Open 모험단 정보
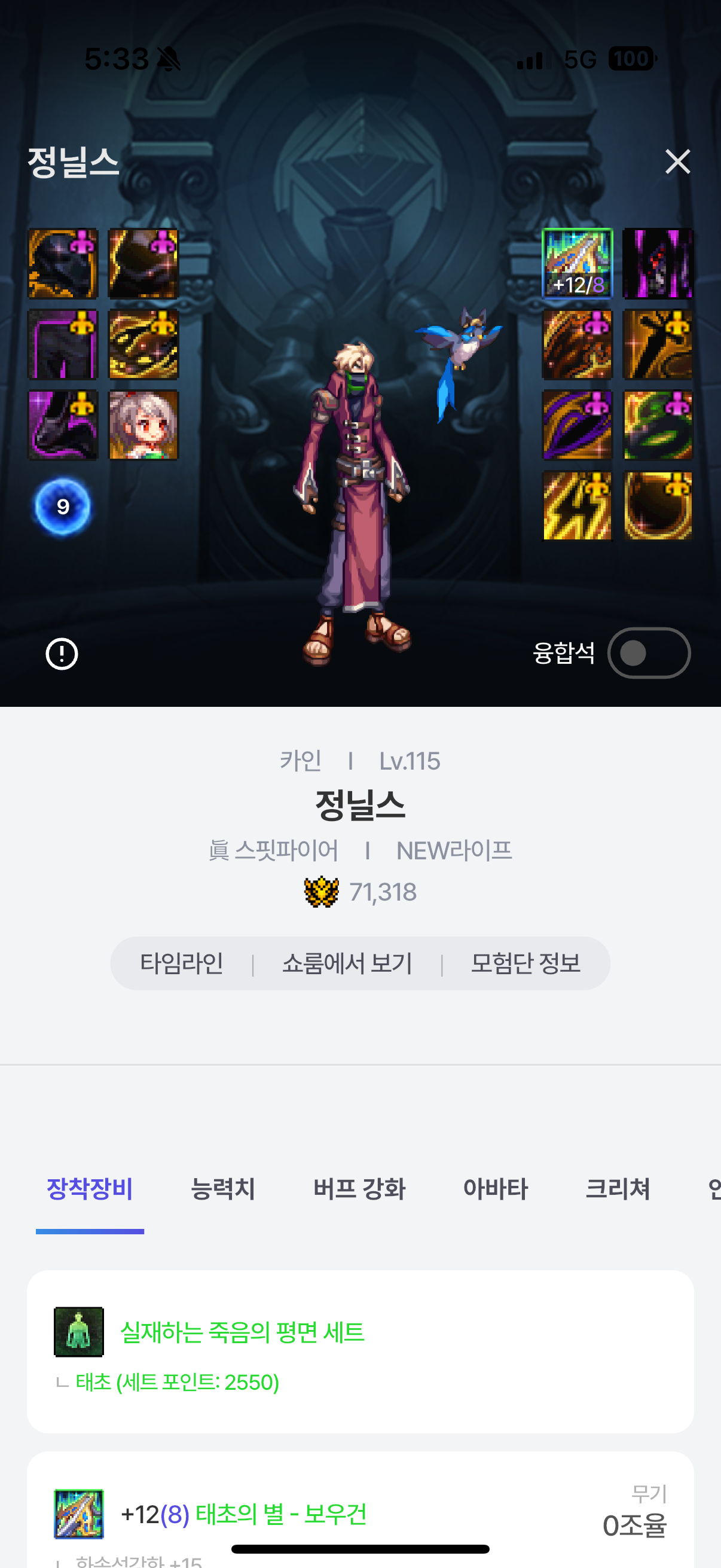The image size is (721, 1568). click(x=525, y=963)
